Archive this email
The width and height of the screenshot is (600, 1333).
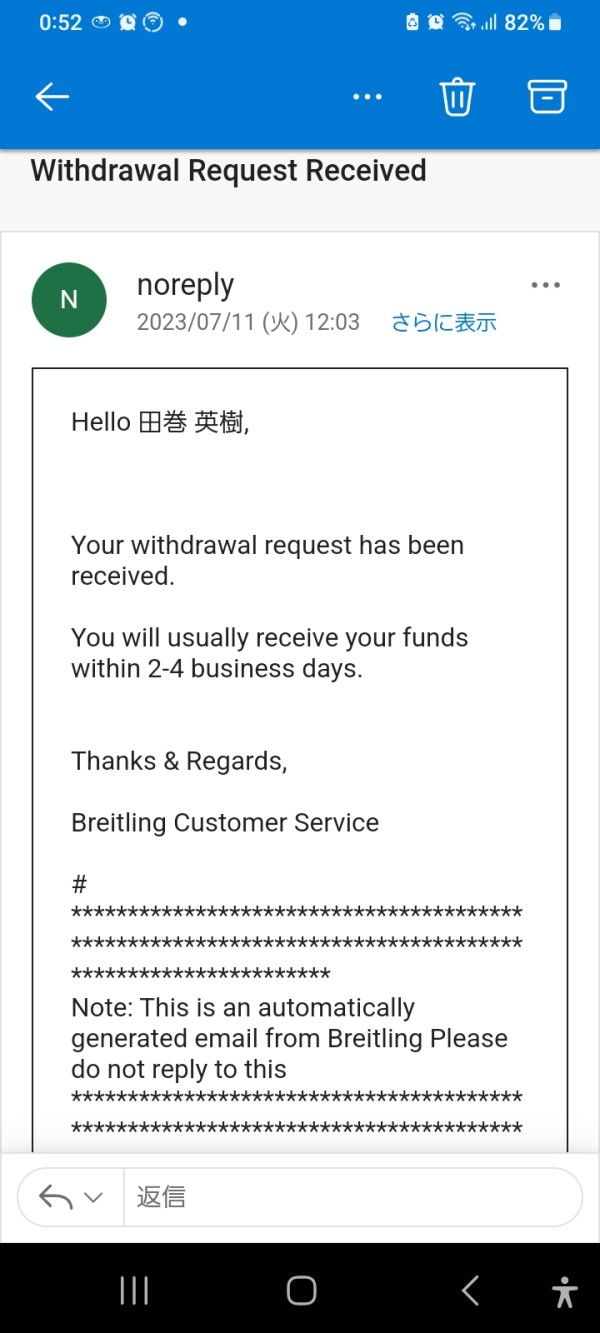(x=547, y=96)
